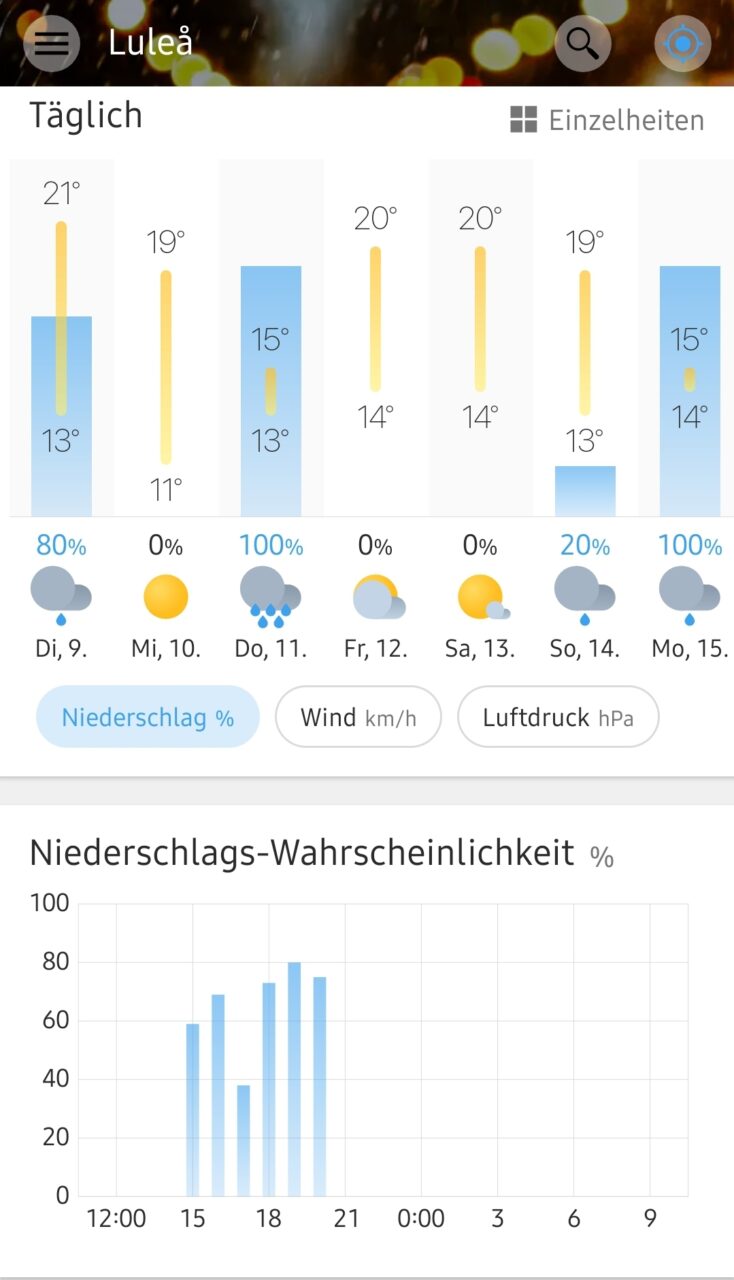Screen dimensions: 734x1280
Task: Search for another location
Action: (582, 44)
